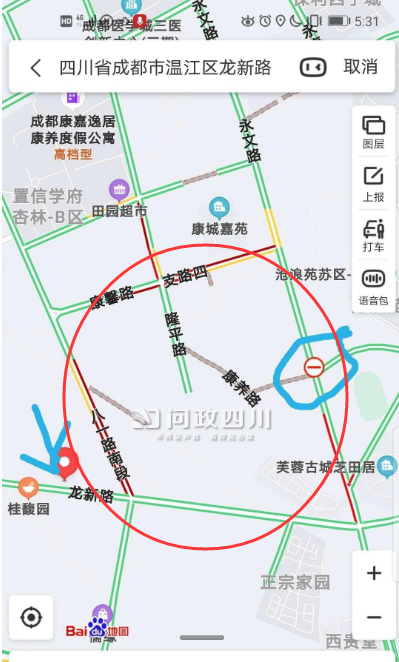Open the 田园超市 place marker
Image resolution: width=399 pixels, height=662 pixels.
coord(119,190)
